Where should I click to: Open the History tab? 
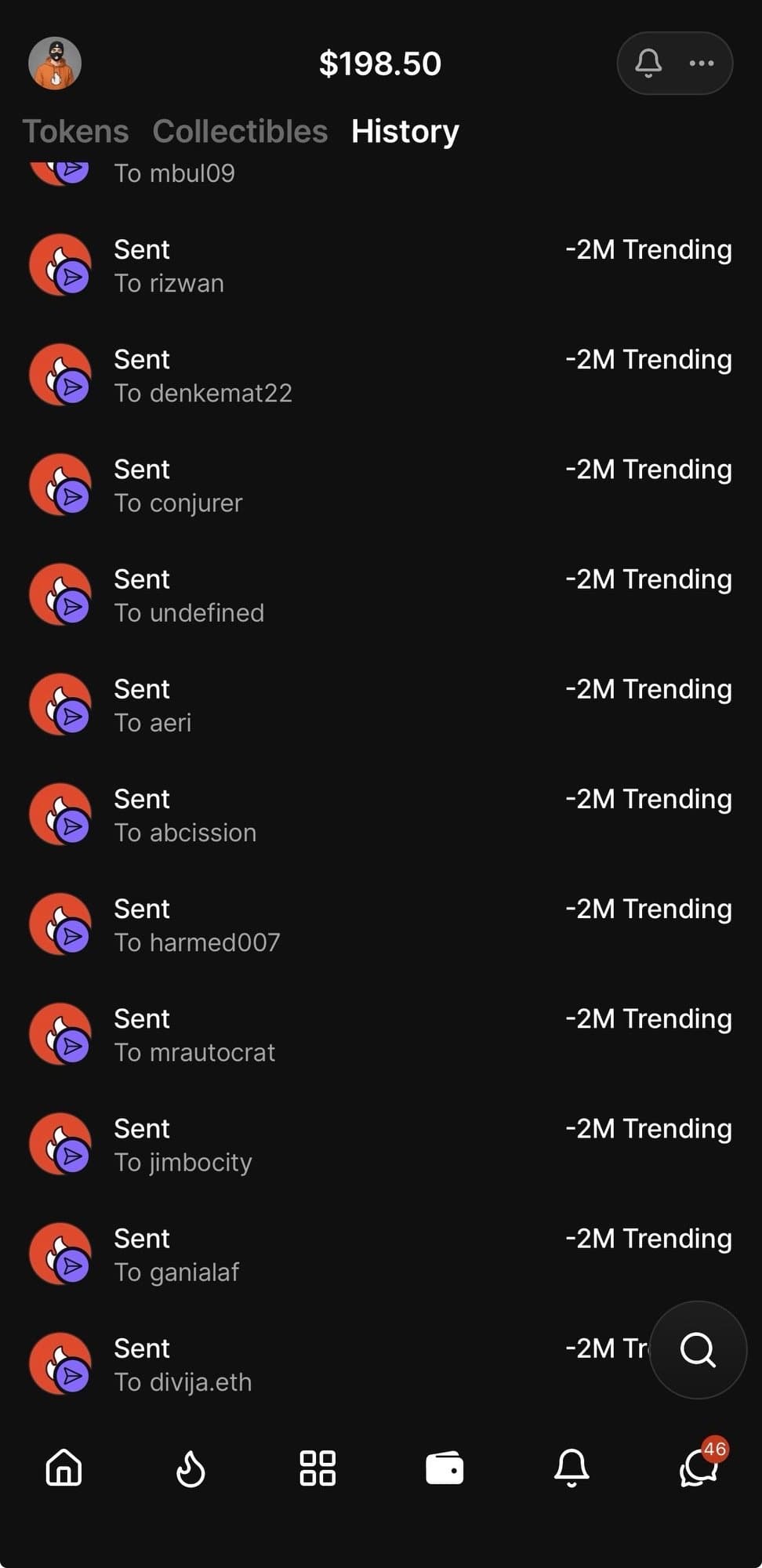coord(405,131)
